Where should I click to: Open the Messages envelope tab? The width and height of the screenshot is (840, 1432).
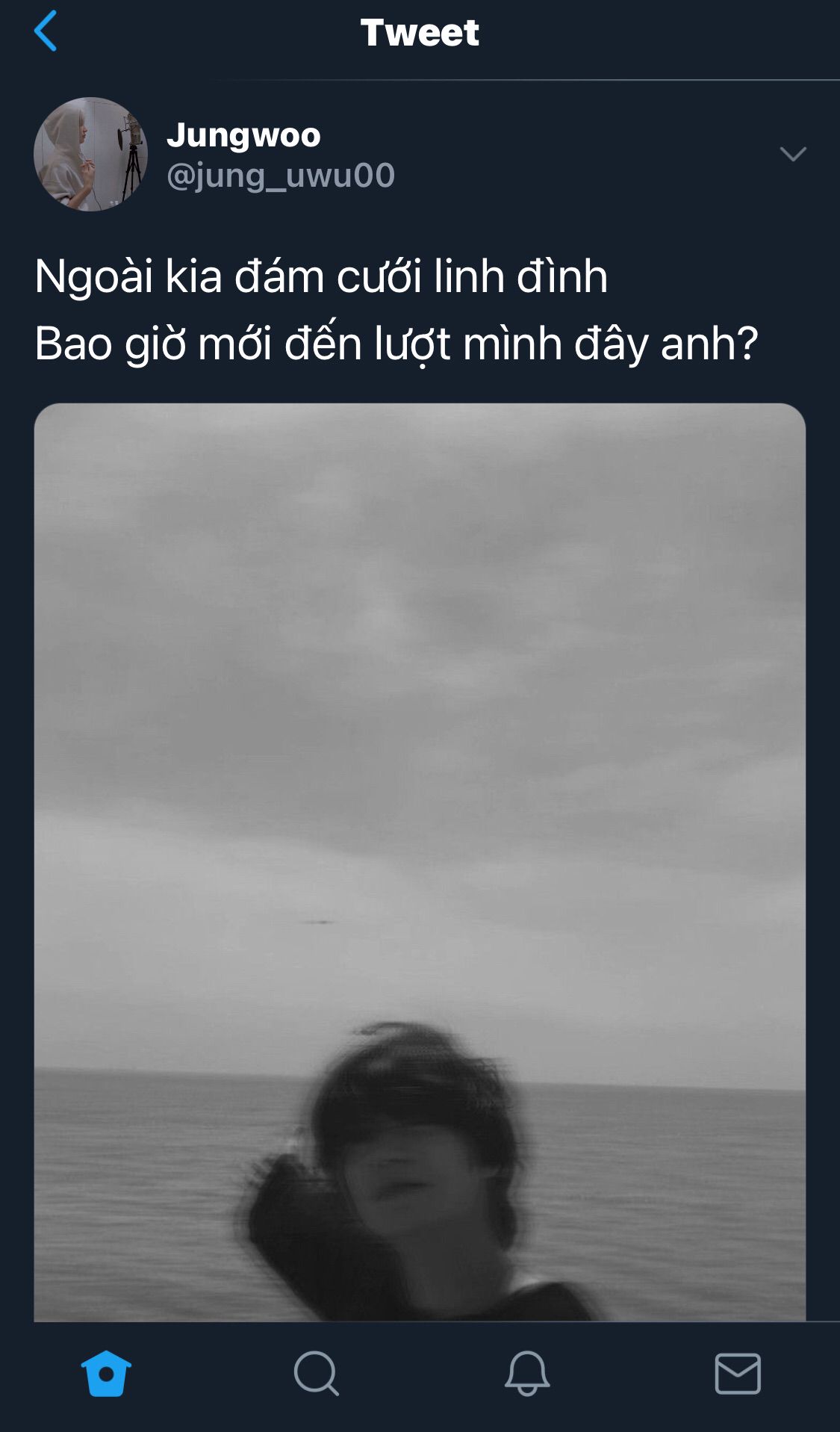(738, 1373)
